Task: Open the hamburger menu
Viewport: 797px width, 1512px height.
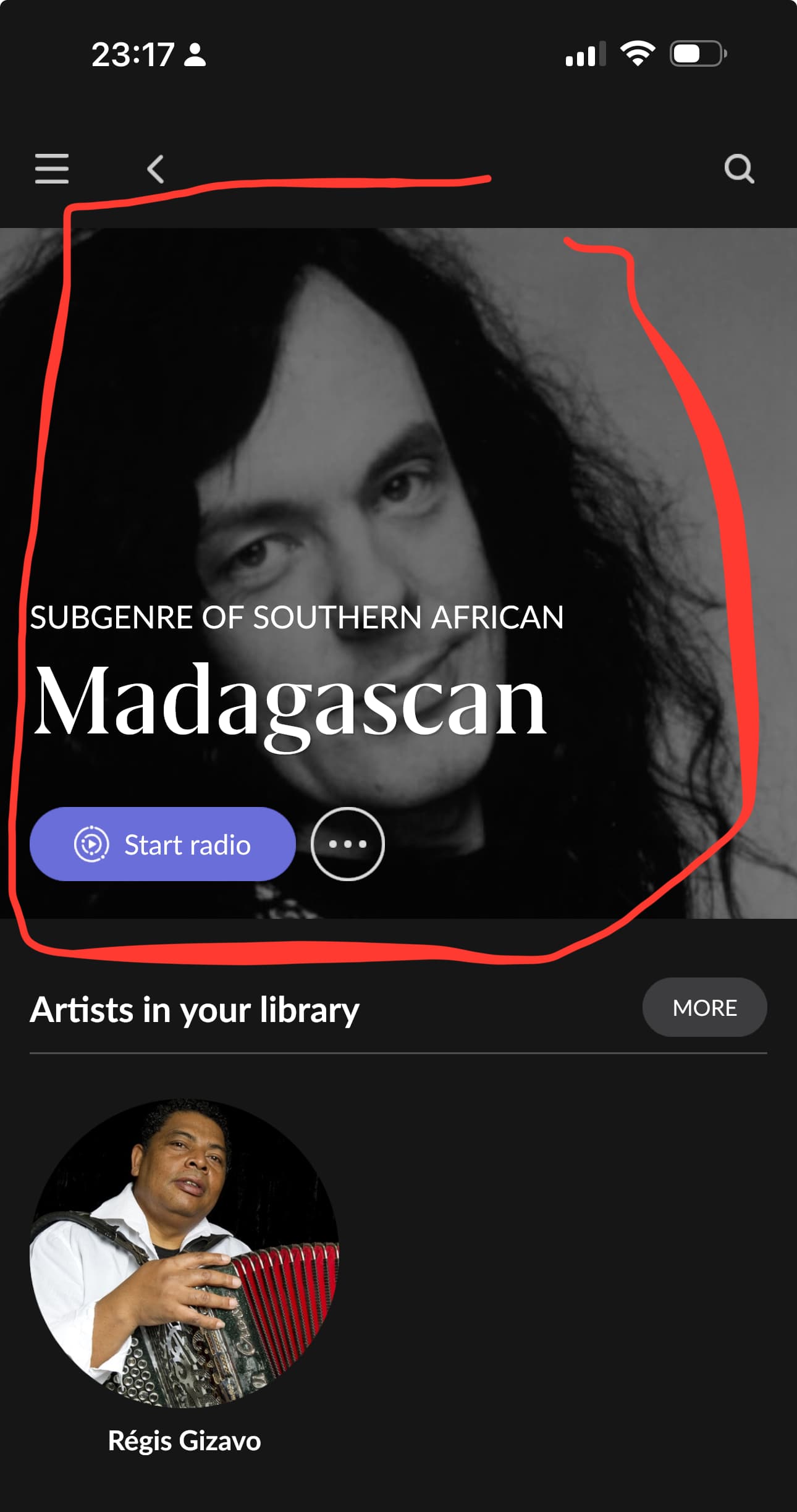Action: coord(52,169)
